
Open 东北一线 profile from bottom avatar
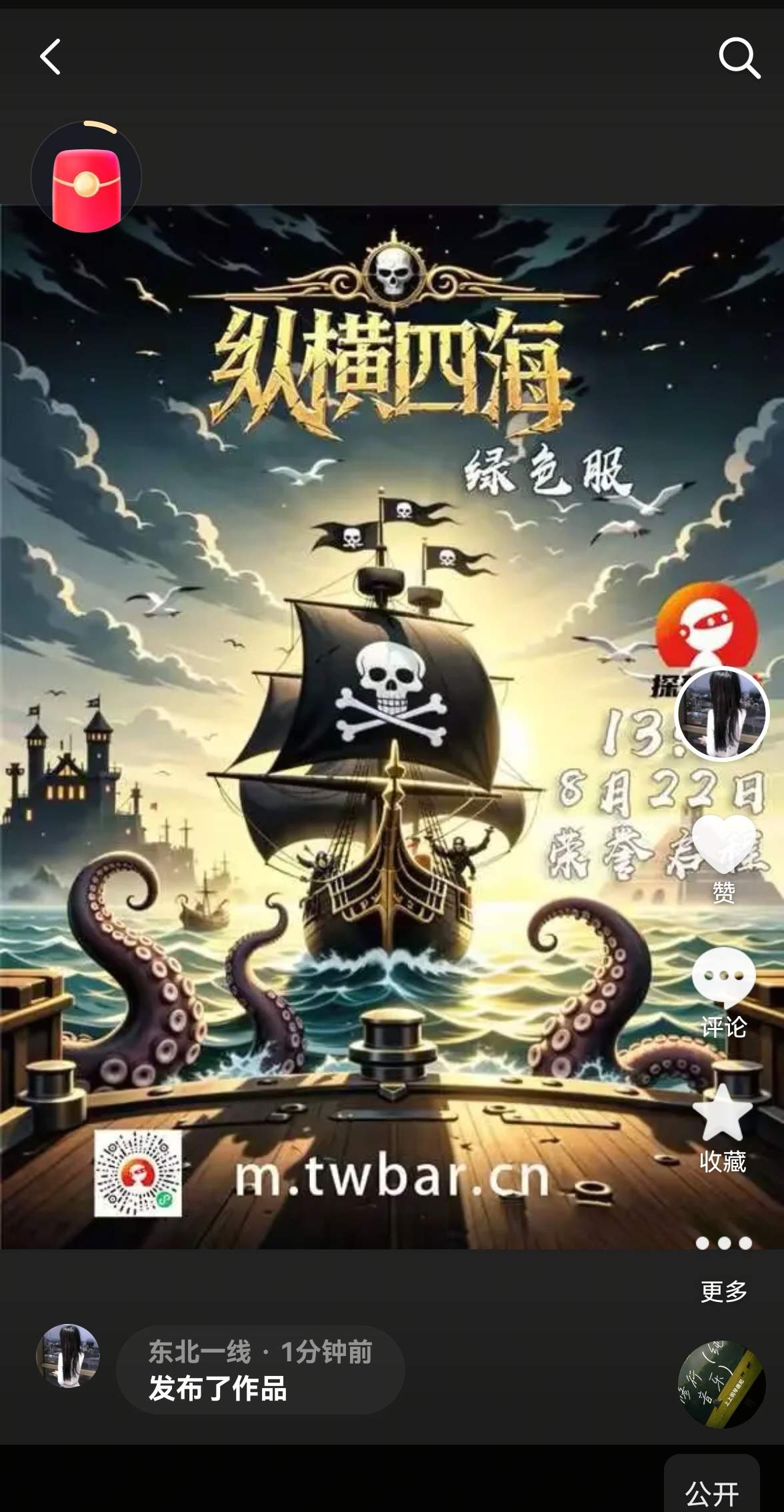pos(68,1356)
